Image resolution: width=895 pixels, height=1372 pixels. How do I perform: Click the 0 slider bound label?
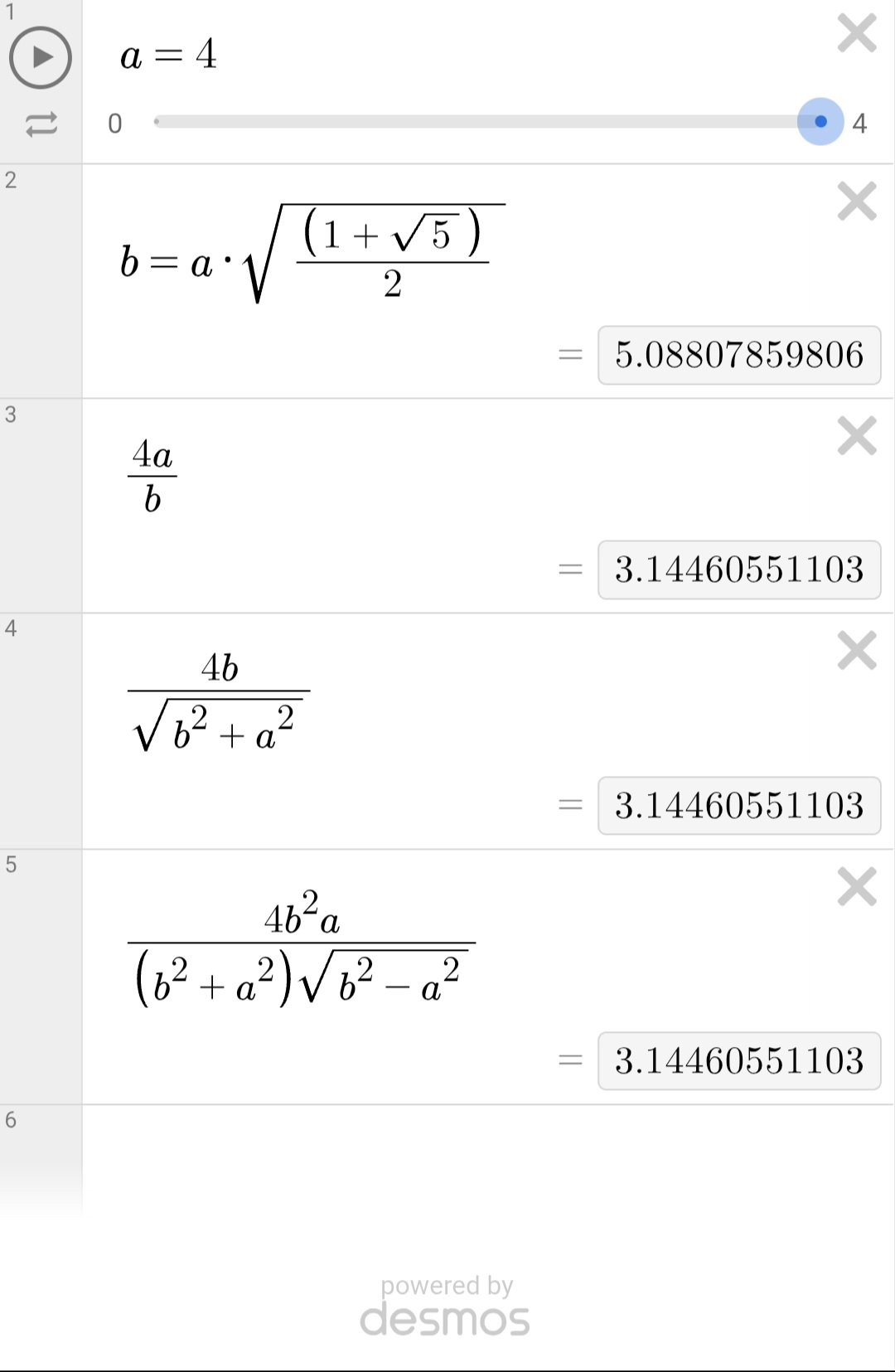[115, 124]
